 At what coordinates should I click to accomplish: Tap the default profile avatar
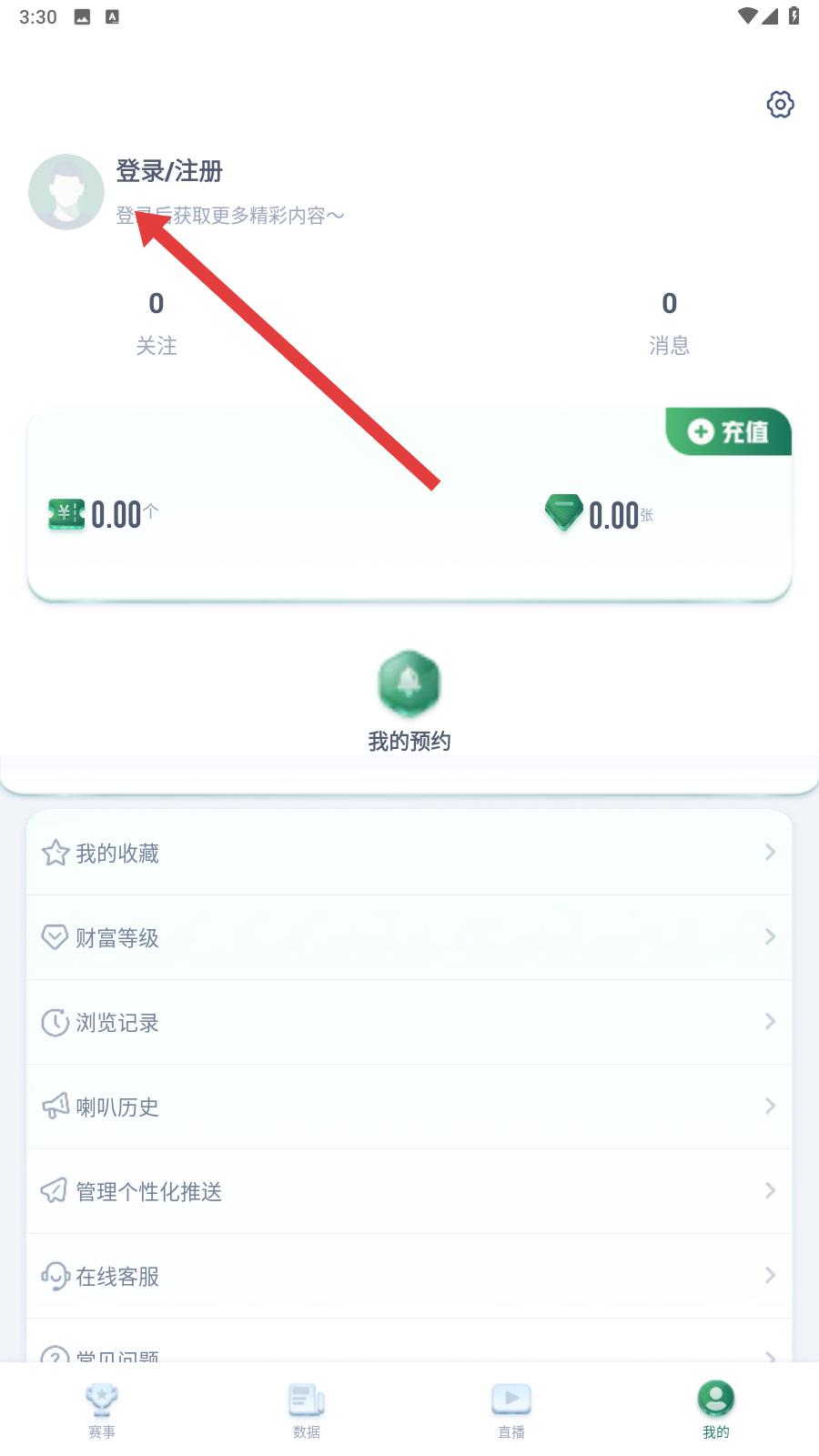66,192
